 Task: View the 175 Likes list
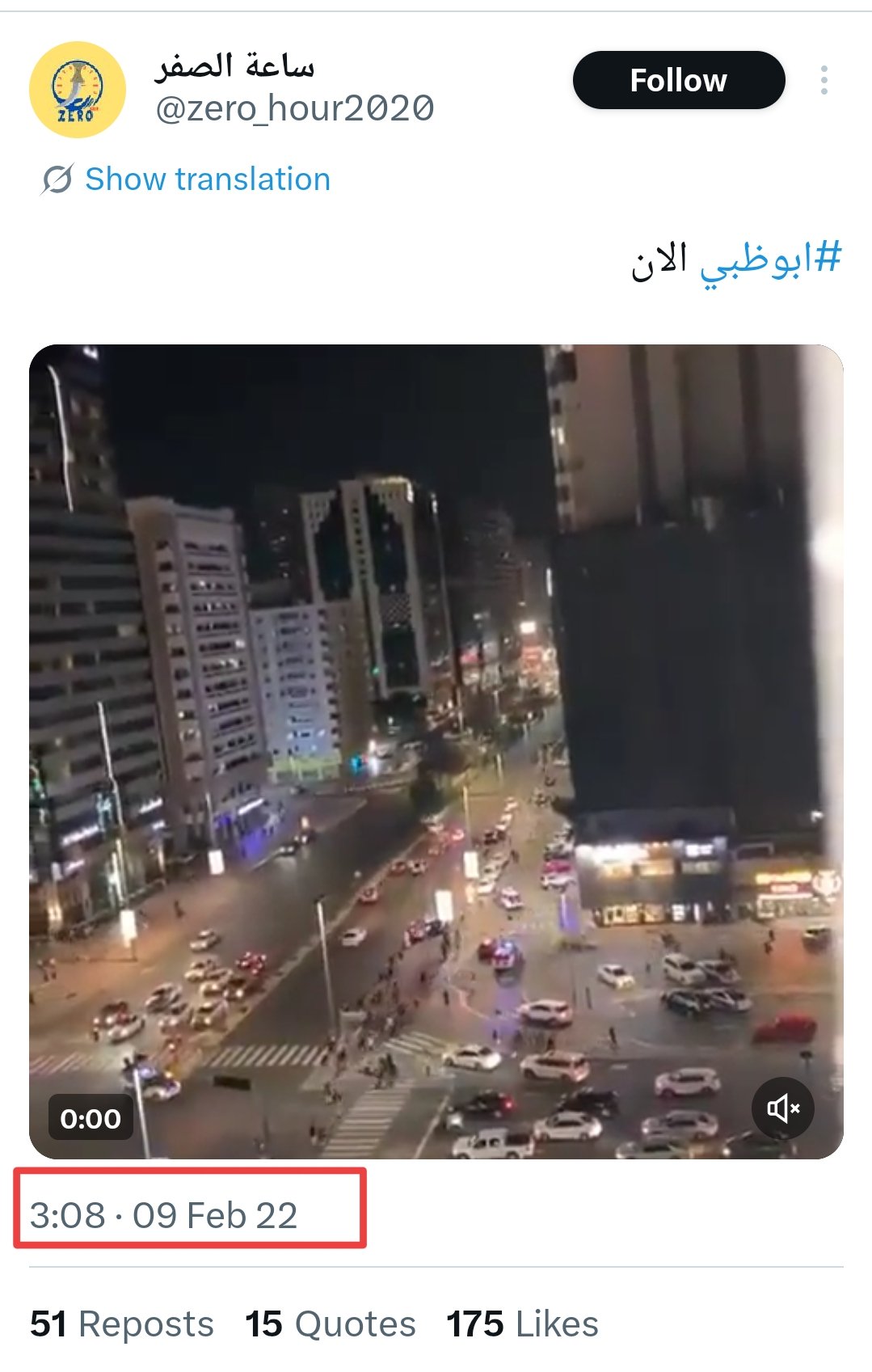(x=522, y=1324)
